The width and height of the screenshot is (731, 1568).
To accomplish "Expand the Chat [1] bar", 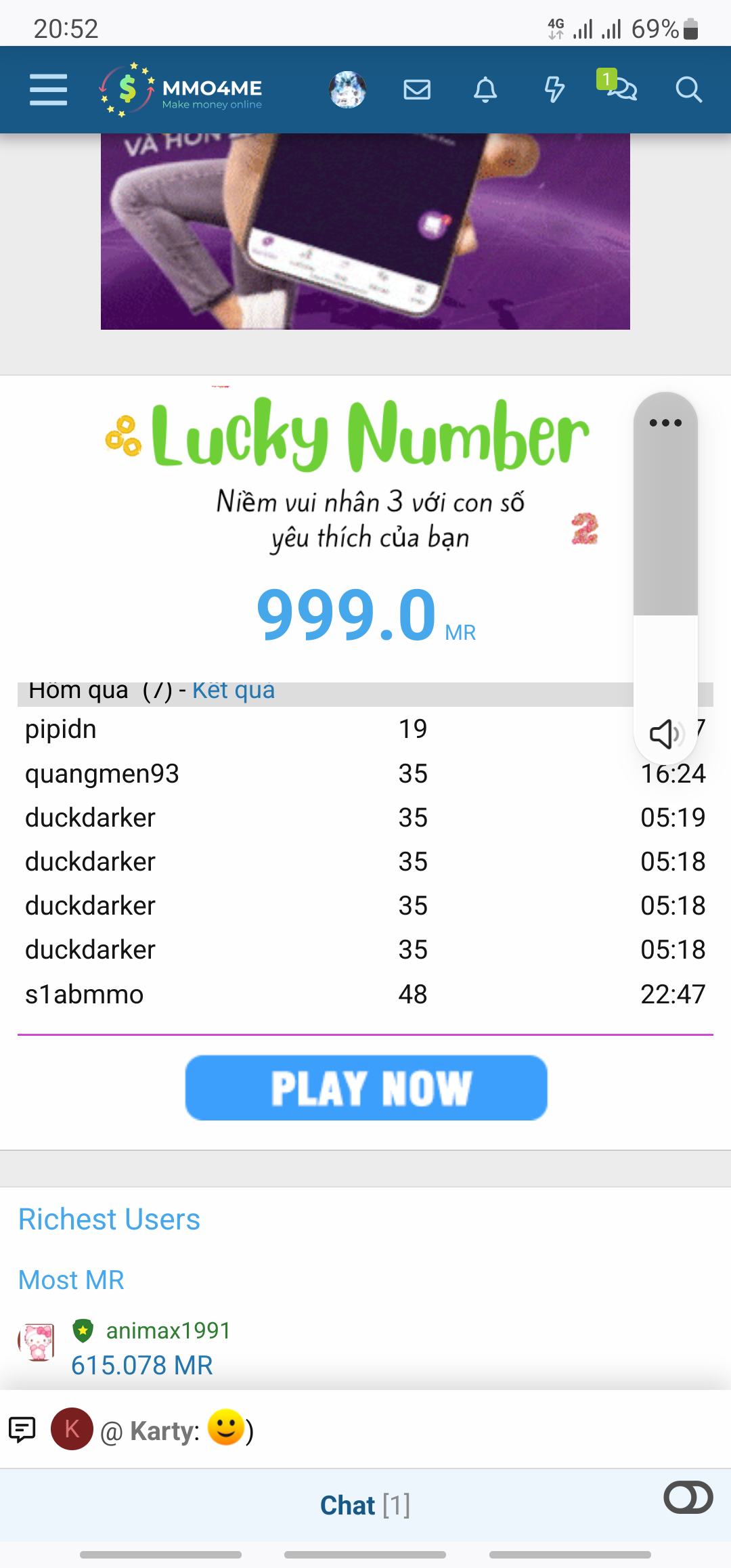I will coord(365,1505).
